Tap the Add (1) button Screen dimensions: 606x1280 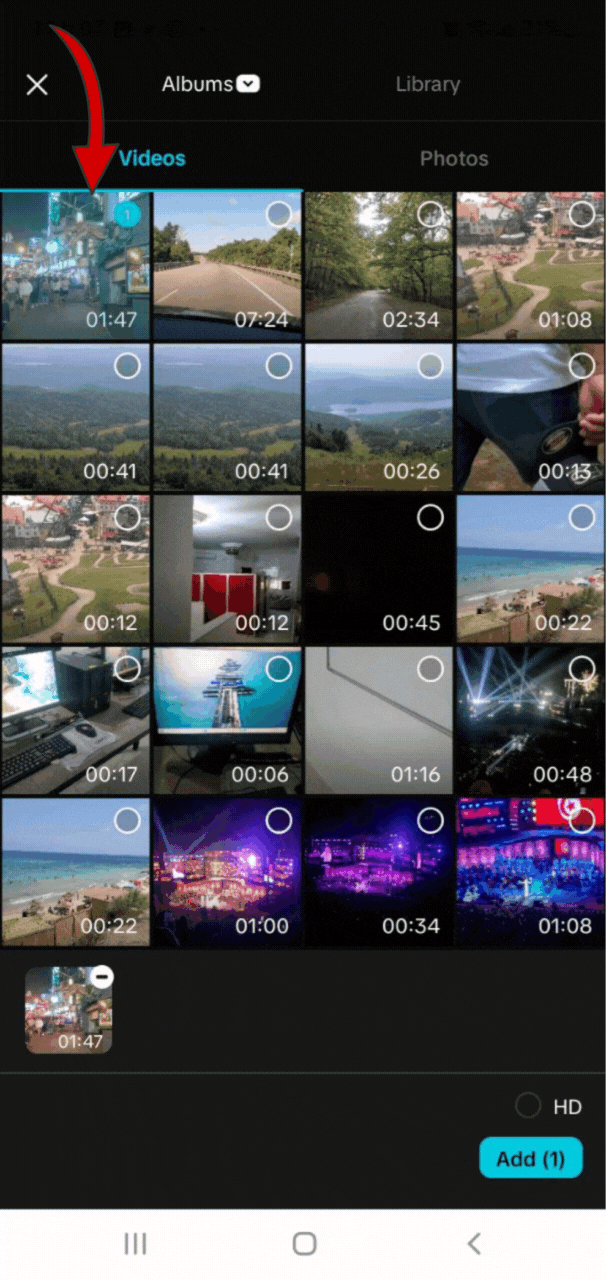530,1159
